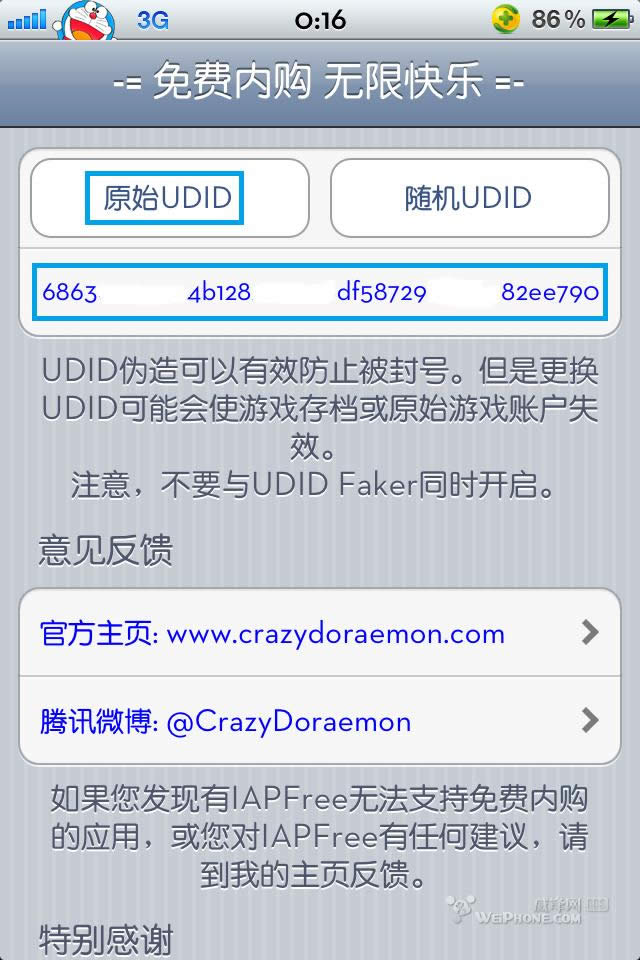Generate a 随机UDID
The image size is (640, 960).
click(469, 198)
